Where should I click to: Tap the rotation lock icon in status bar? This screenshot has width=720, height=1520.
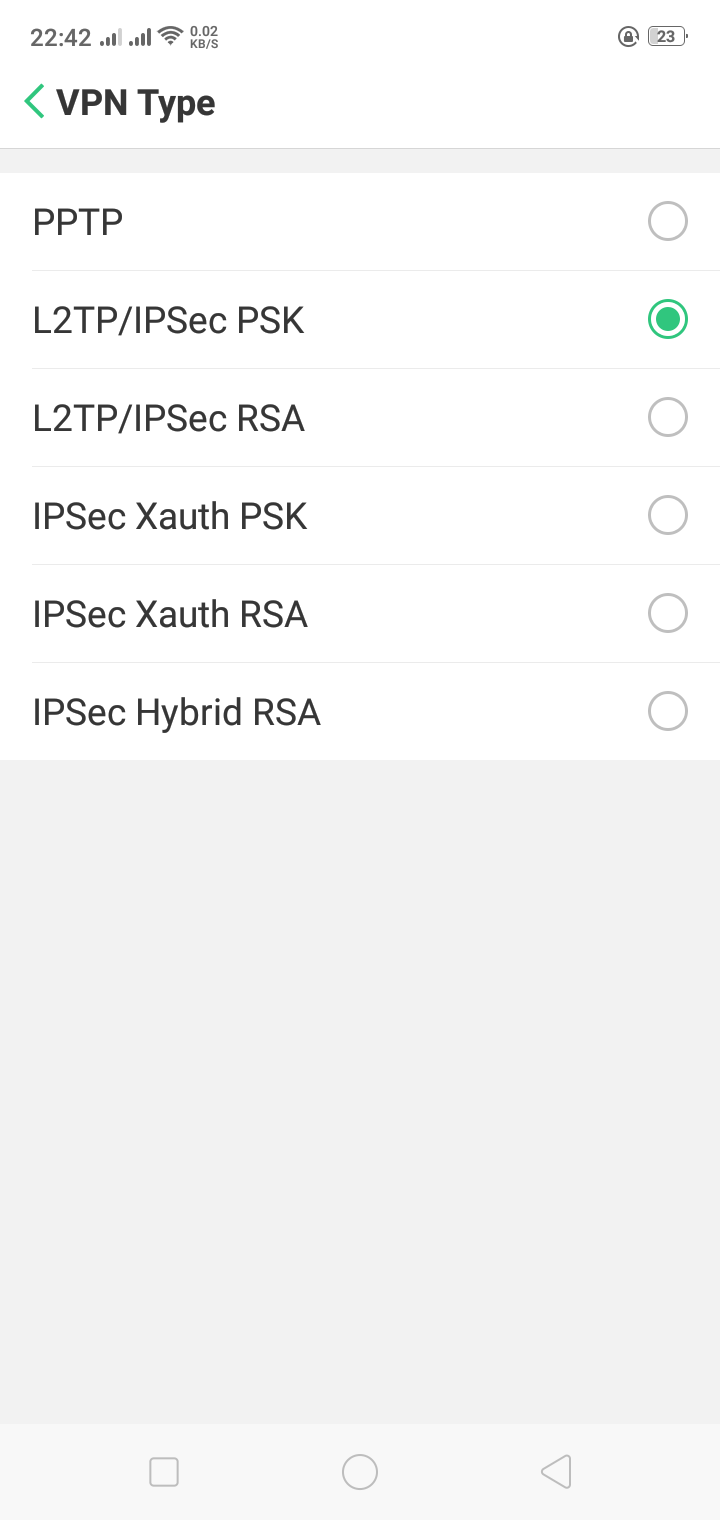(x=627, y=35)
